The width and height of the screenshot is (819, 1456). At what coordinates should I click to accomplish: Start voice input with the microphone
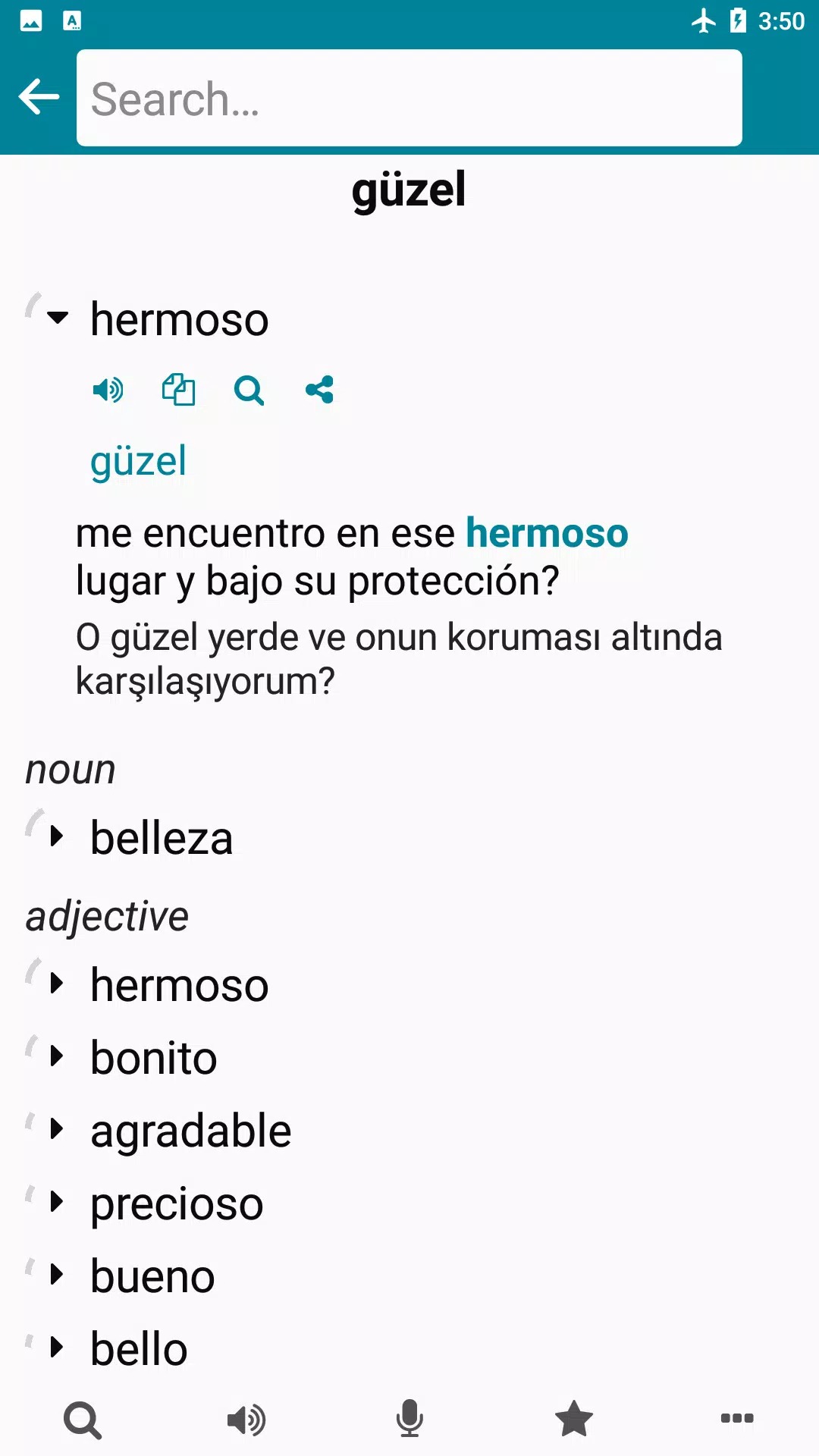coord(409,1420)
